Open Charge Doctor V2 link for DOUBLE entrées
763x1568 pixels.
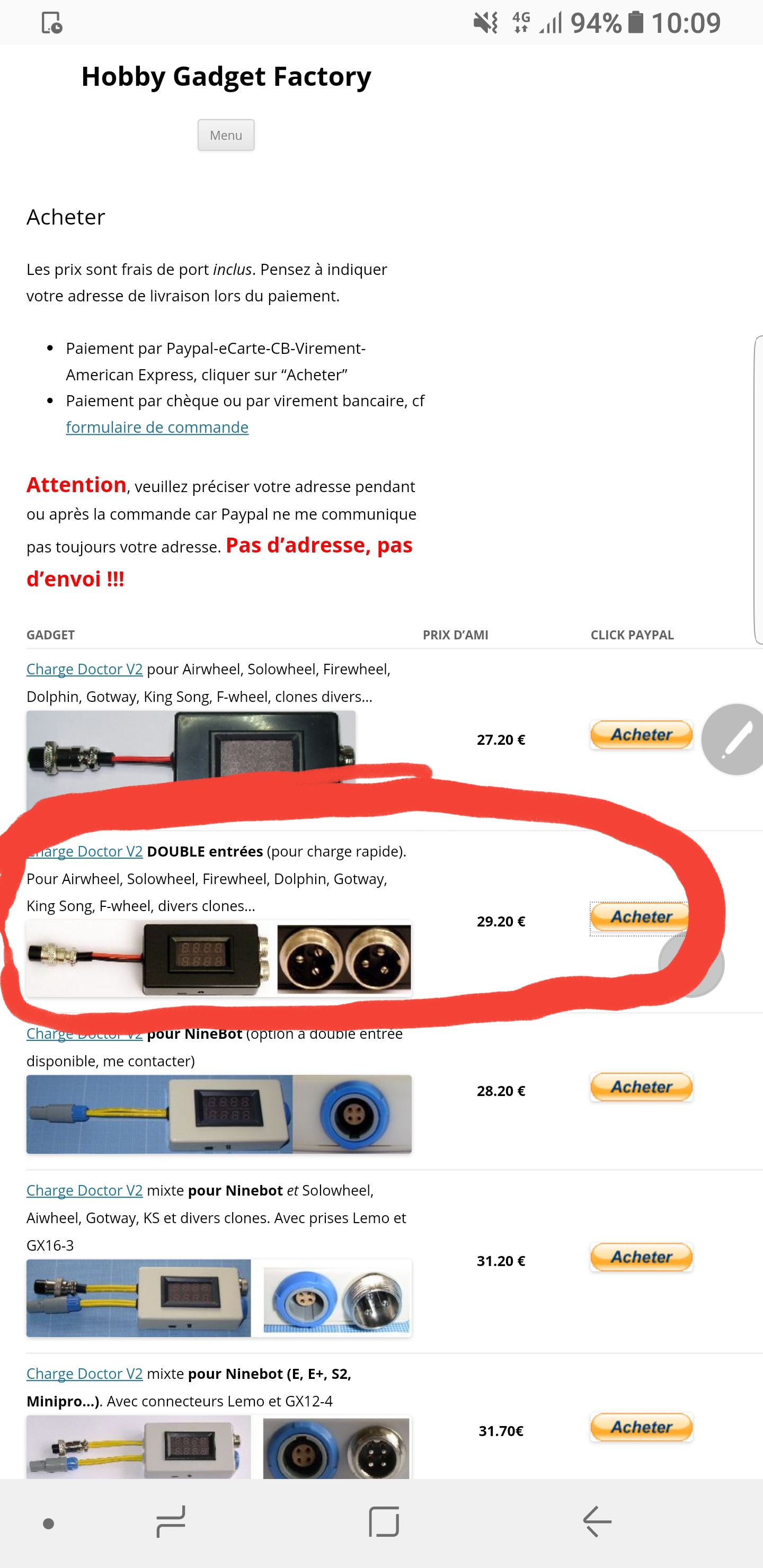pyautogui.click(x=85, y=851)
